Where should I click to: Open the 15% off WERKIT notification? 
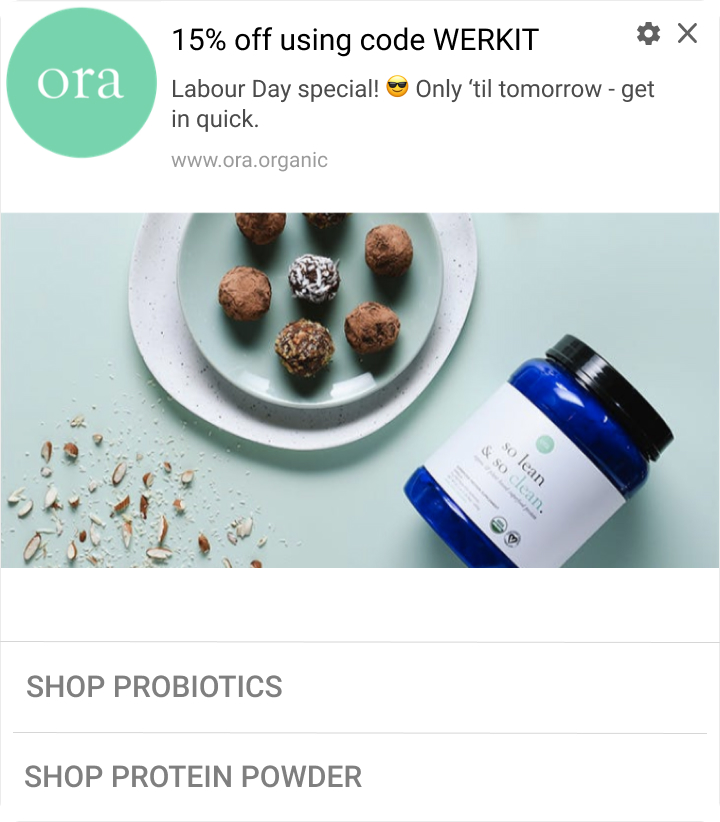coord(355,40)
